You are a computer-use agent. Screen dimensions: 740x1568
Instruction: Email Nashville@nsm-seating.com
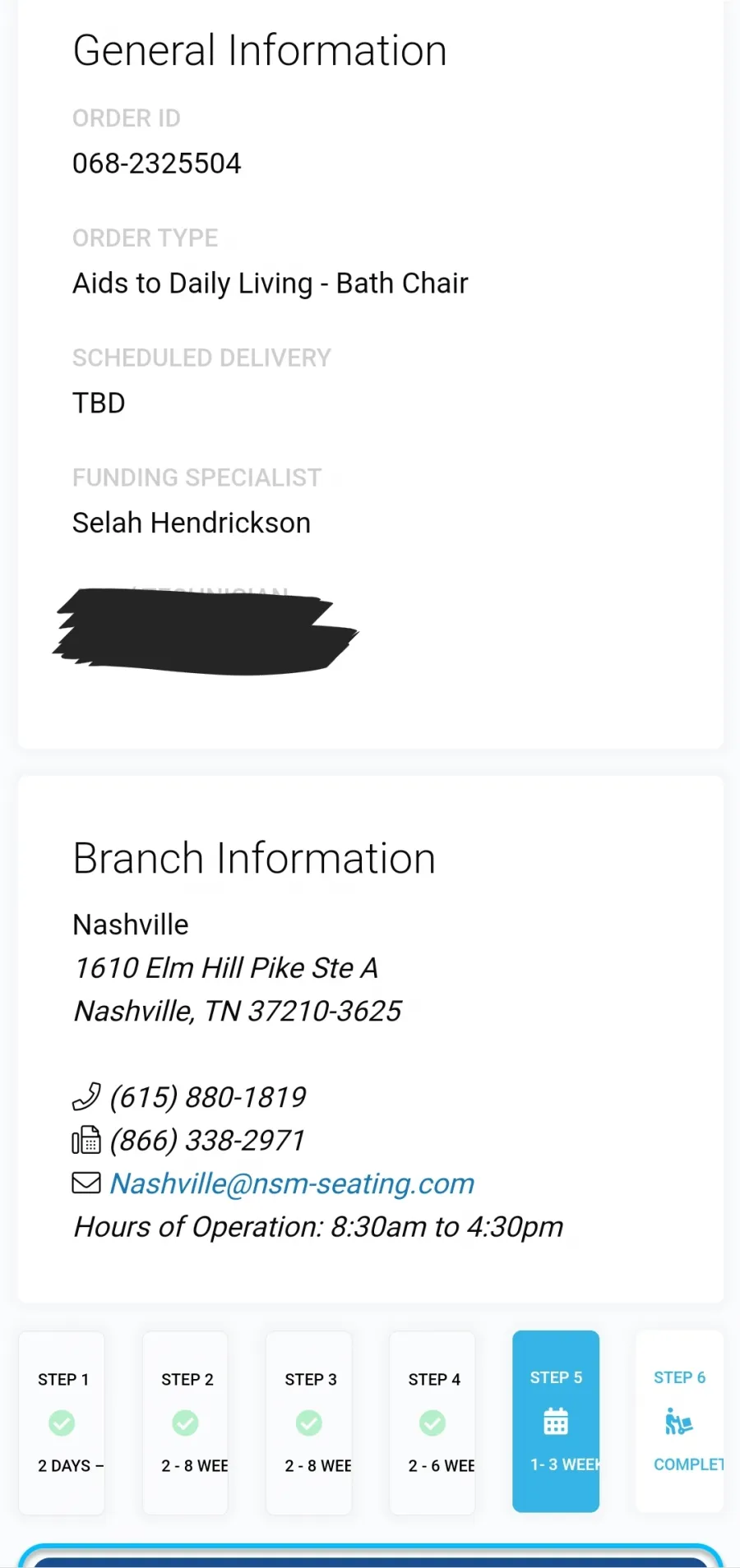(x=292, y=1183)
